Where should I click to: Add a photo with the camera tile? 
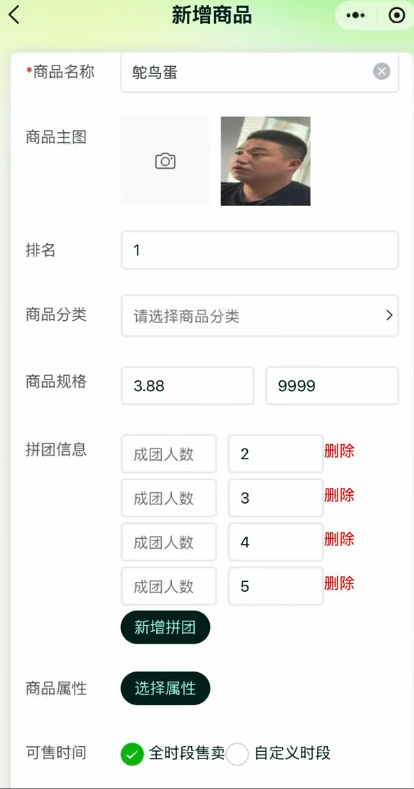click(165, 161)
